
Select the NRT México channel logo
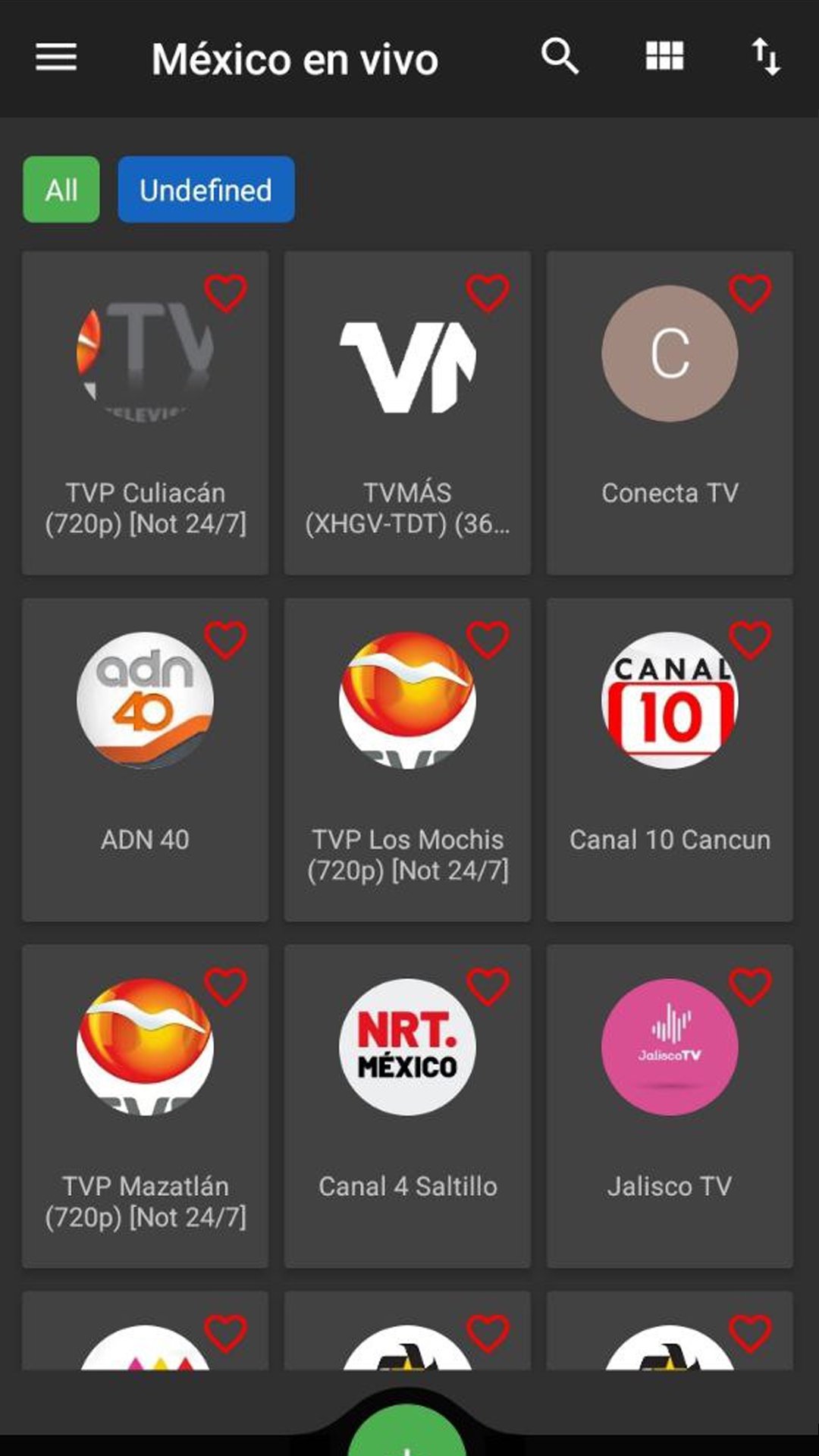point(407,1048)
